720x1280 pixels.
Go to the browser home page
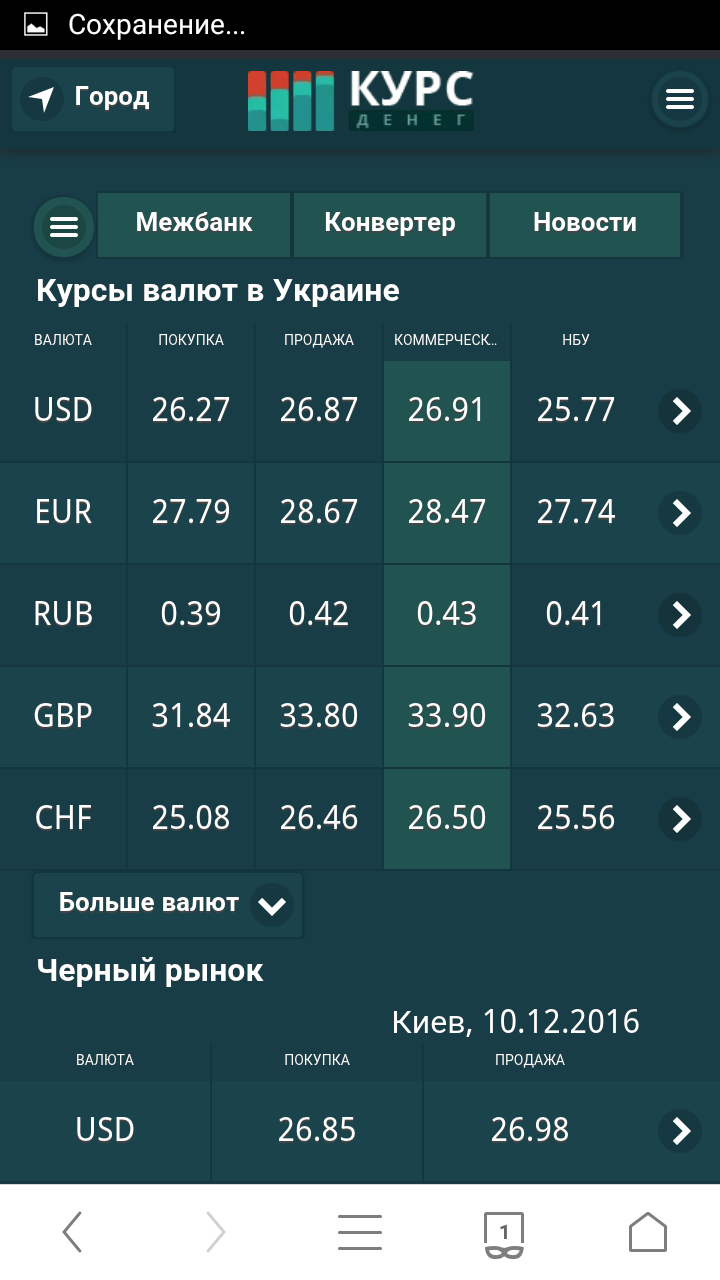tap(648, 1232)
